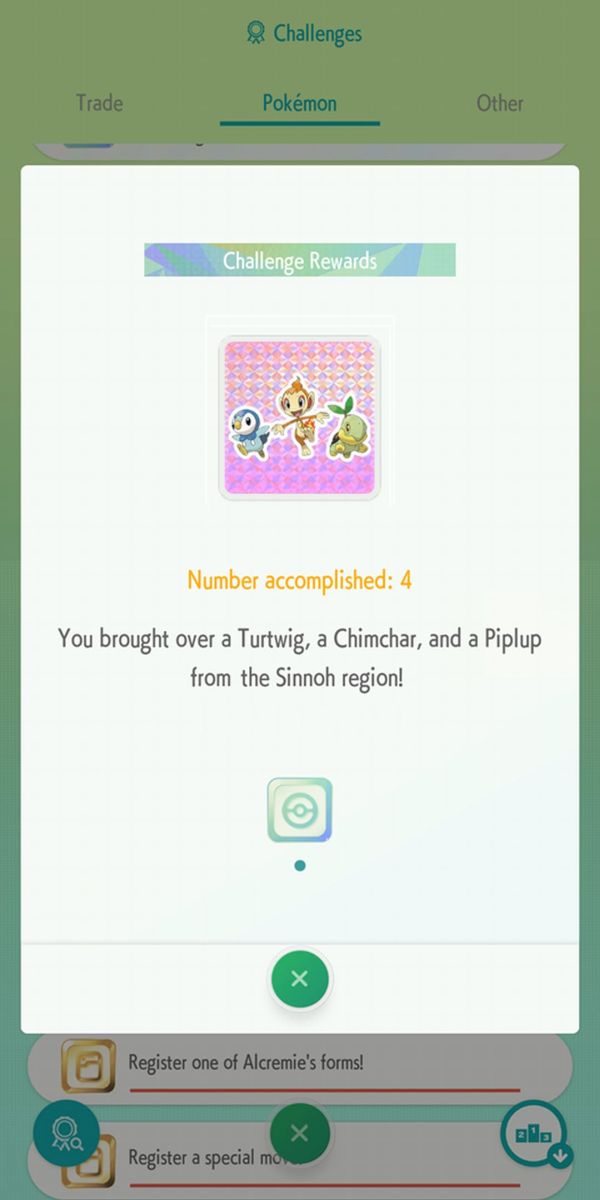The image size is (600, 1200).
Task: Switch to the Trade tab
Action: [99, 103]
